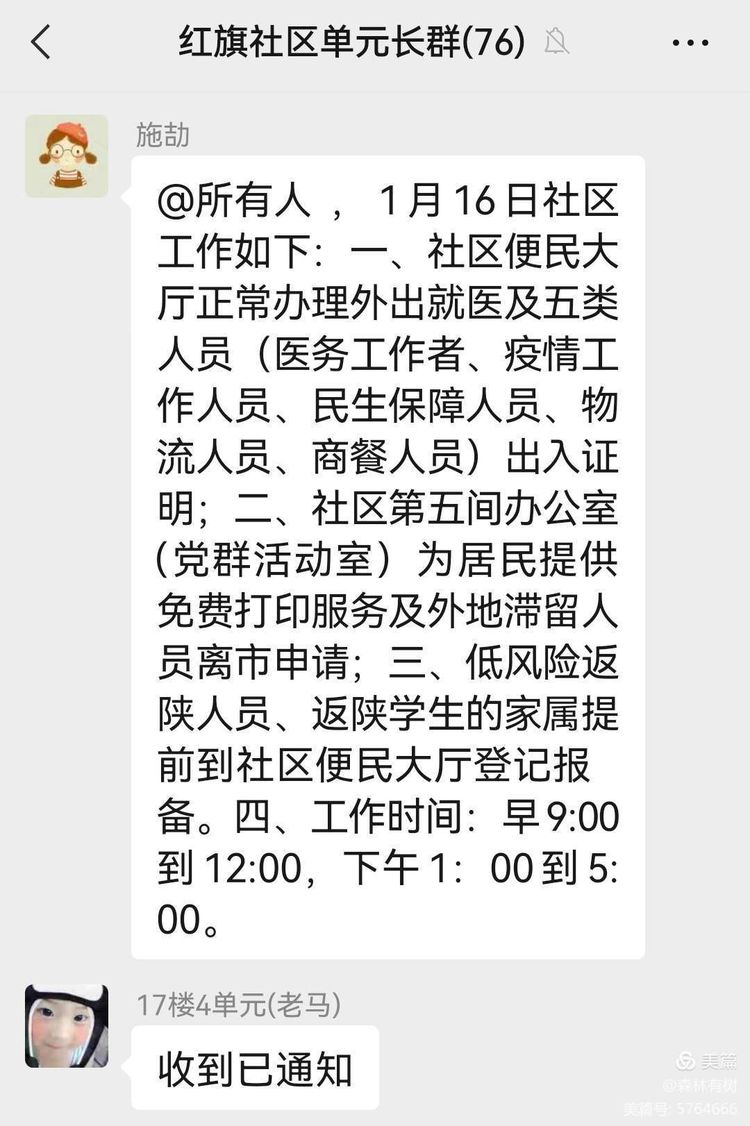Open the profile avatar of 施劼
The image size is (750, 1126).
coord(66,156)
